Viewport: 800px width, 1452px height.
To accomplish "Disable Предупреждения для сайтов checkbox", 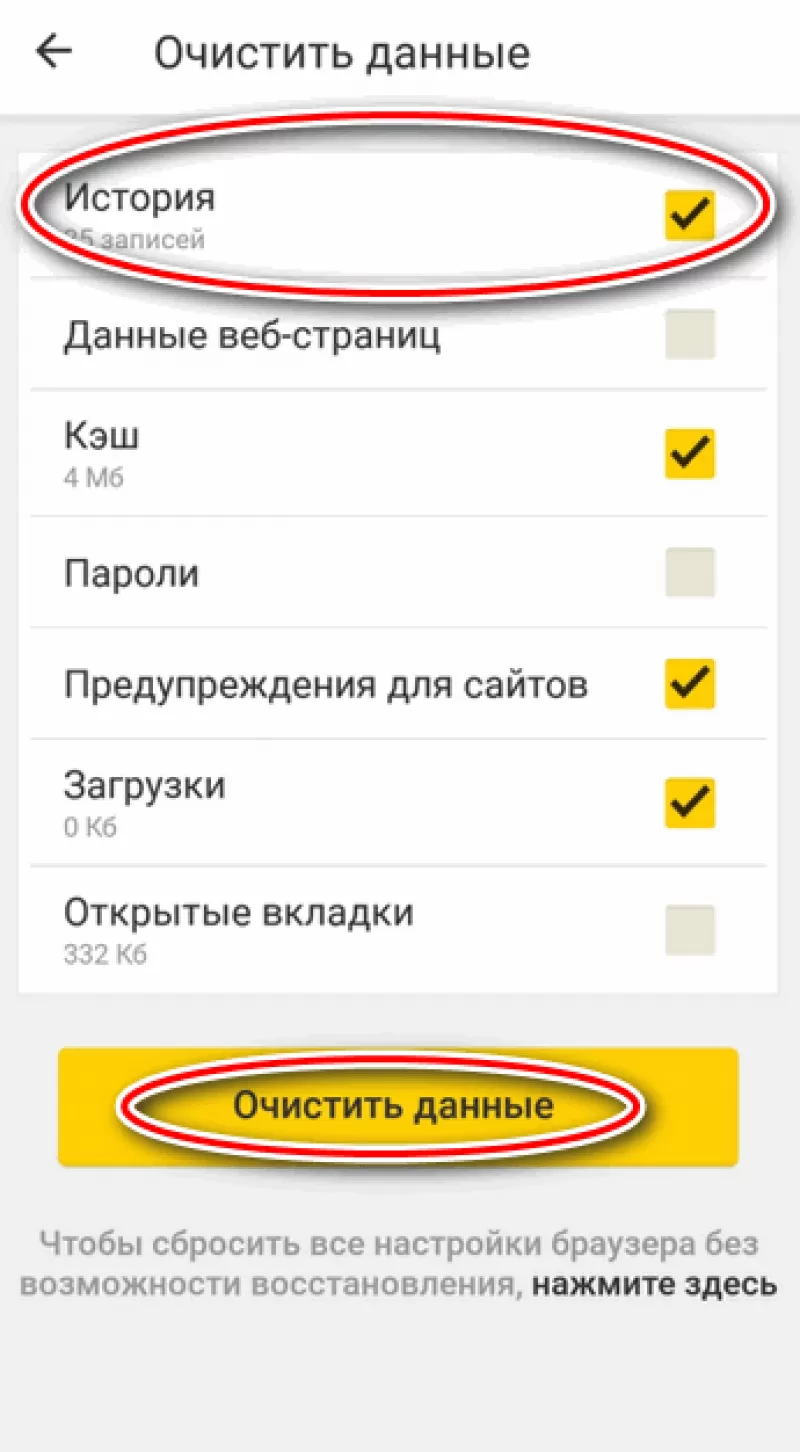I will click(689, 684).
